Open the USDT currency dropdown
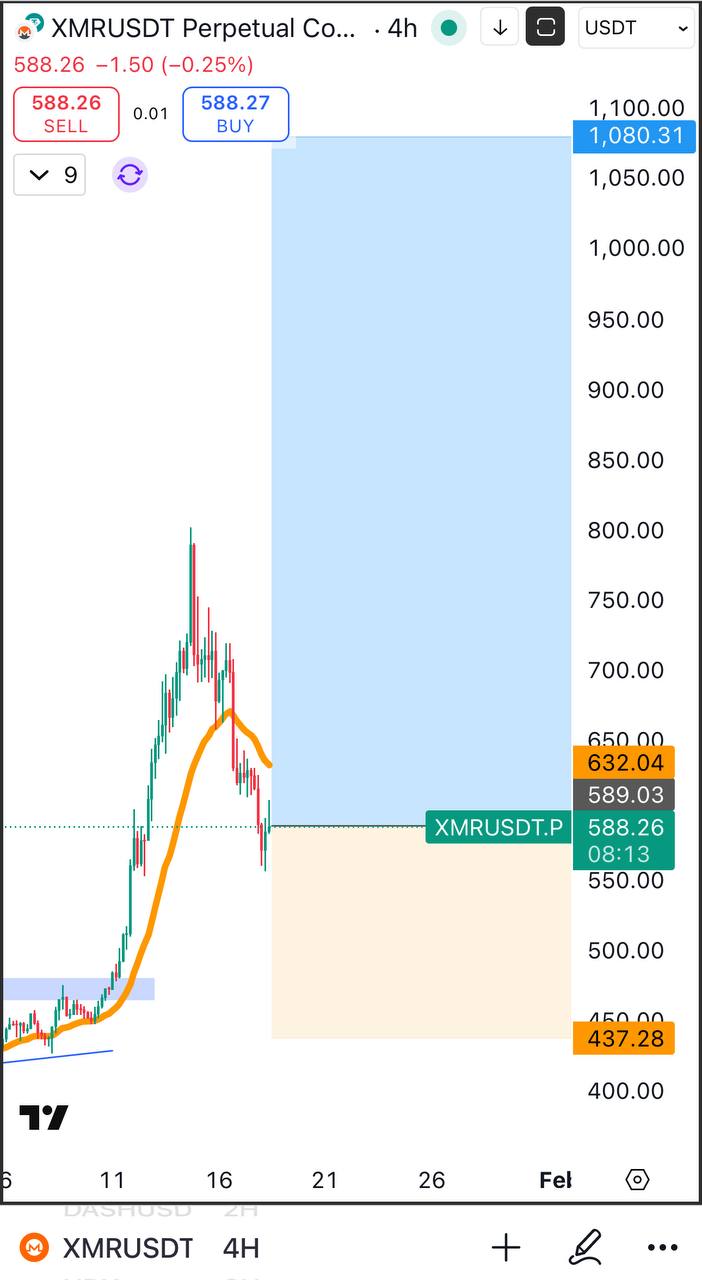Image resolution: width=702 pixels, height=1280 pixels. 637,28
